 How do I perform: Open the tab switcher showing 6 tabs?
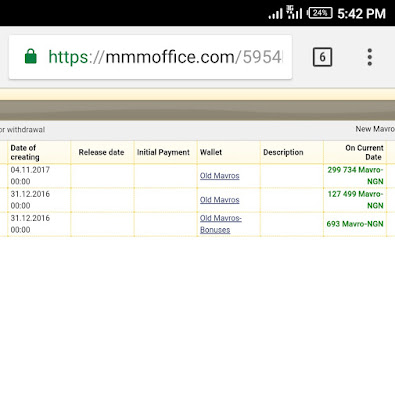(322, 57)
